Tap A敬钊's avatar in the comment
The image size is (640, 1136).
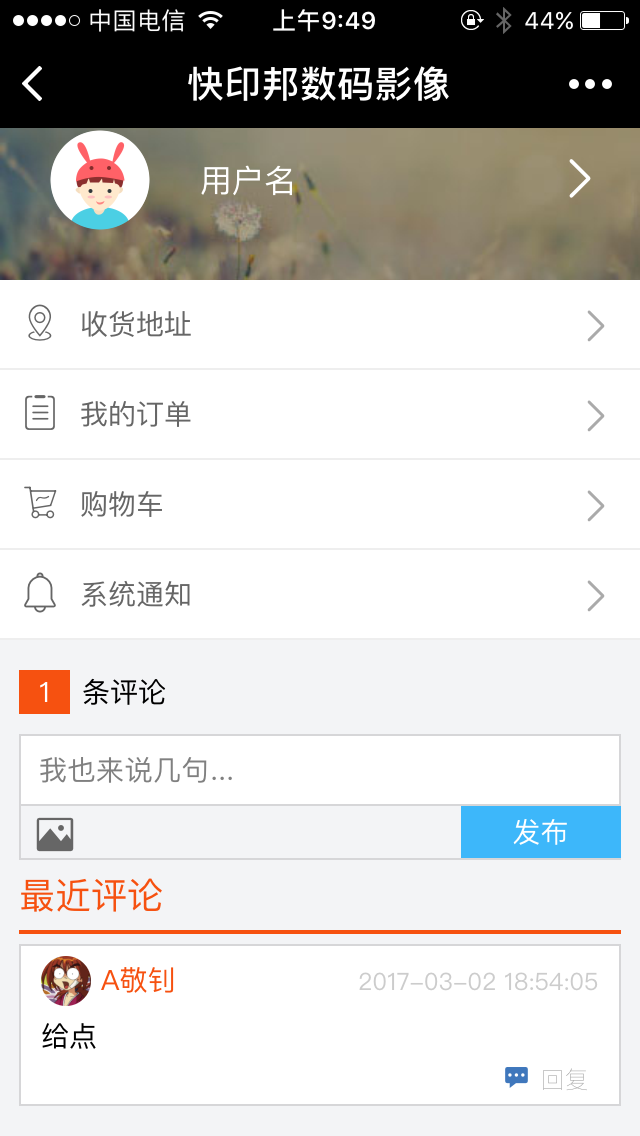coord(66,981)
